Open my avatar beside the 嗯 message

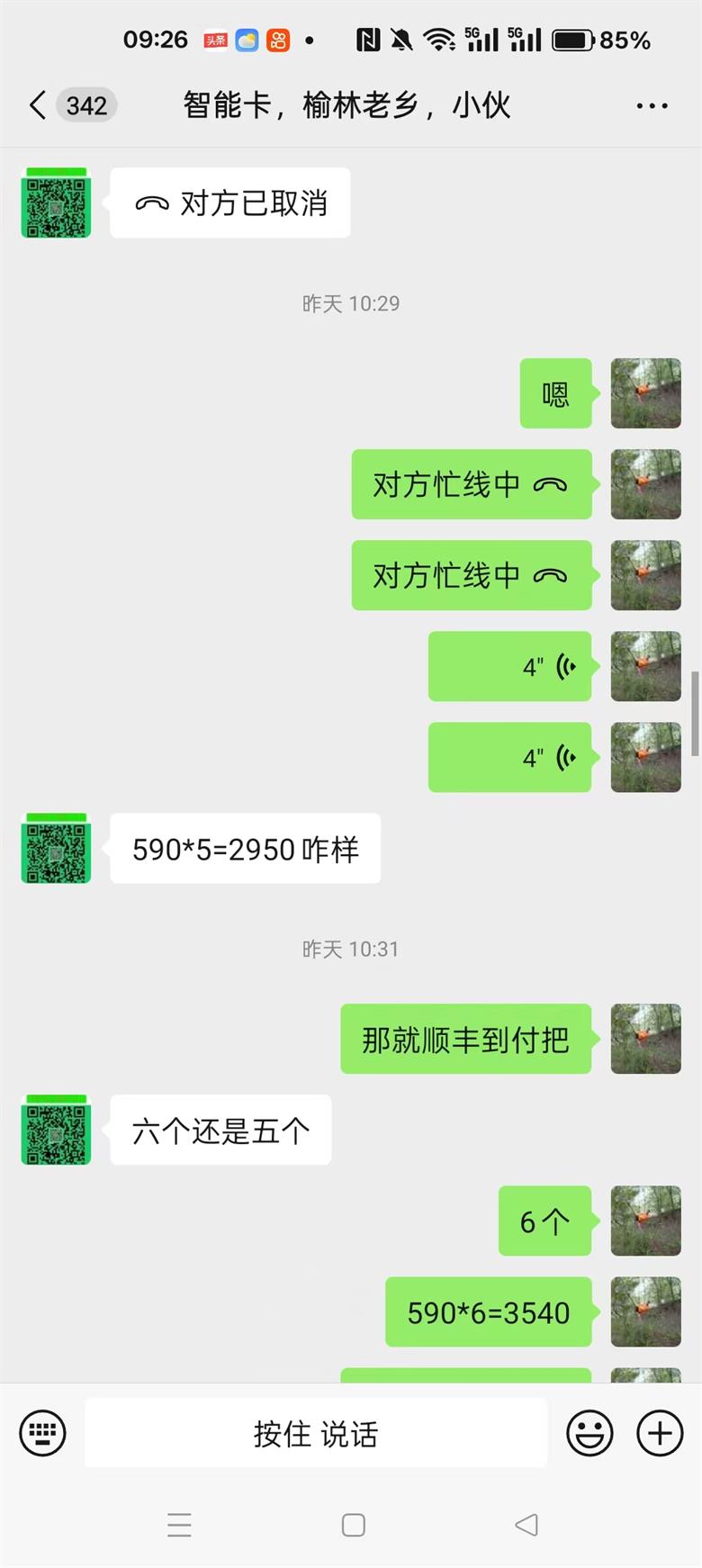pyautogui.click(x=645, y=393)
